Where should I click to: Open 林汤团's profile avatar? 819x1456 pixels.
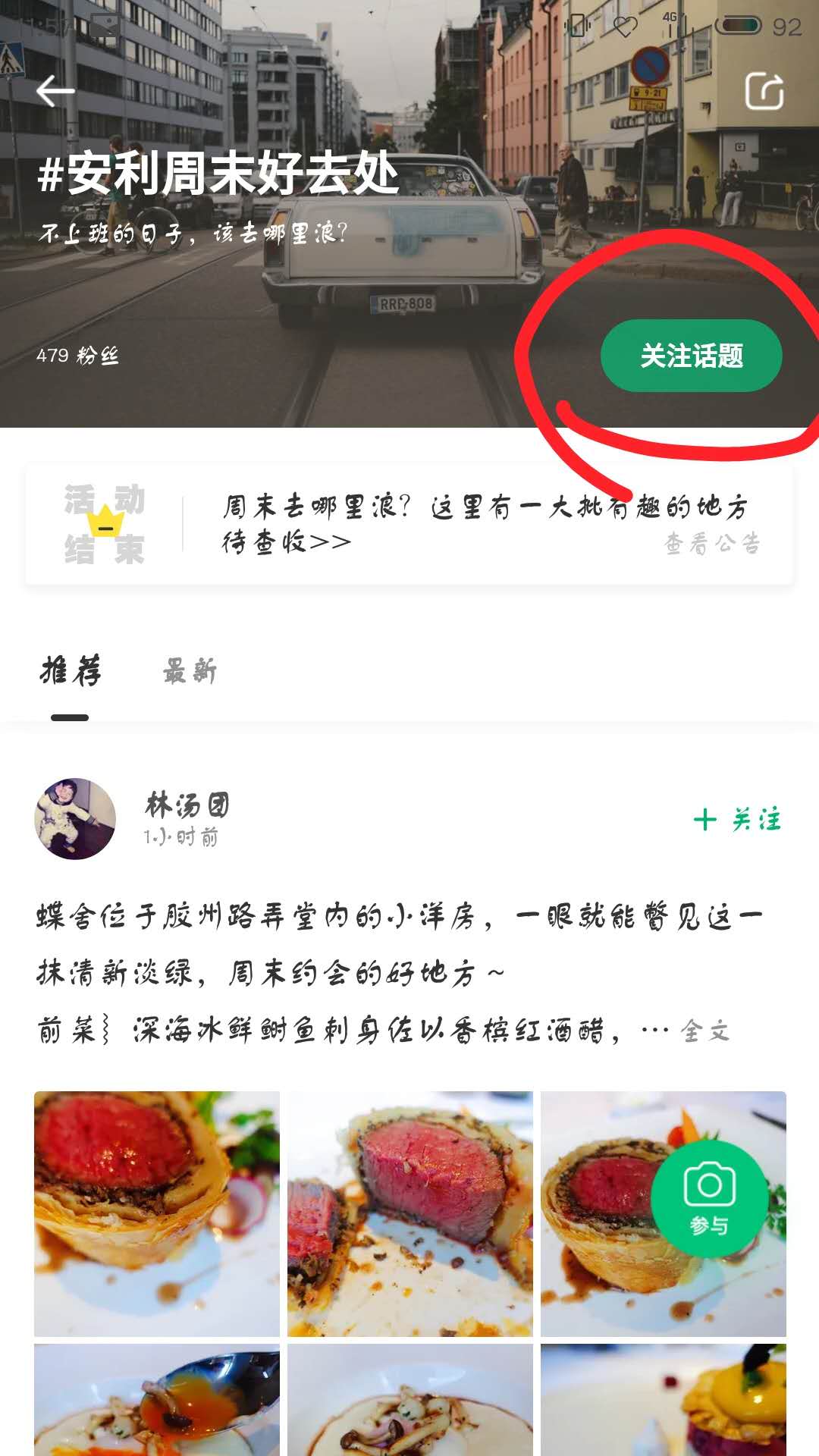tap(75, 818)
